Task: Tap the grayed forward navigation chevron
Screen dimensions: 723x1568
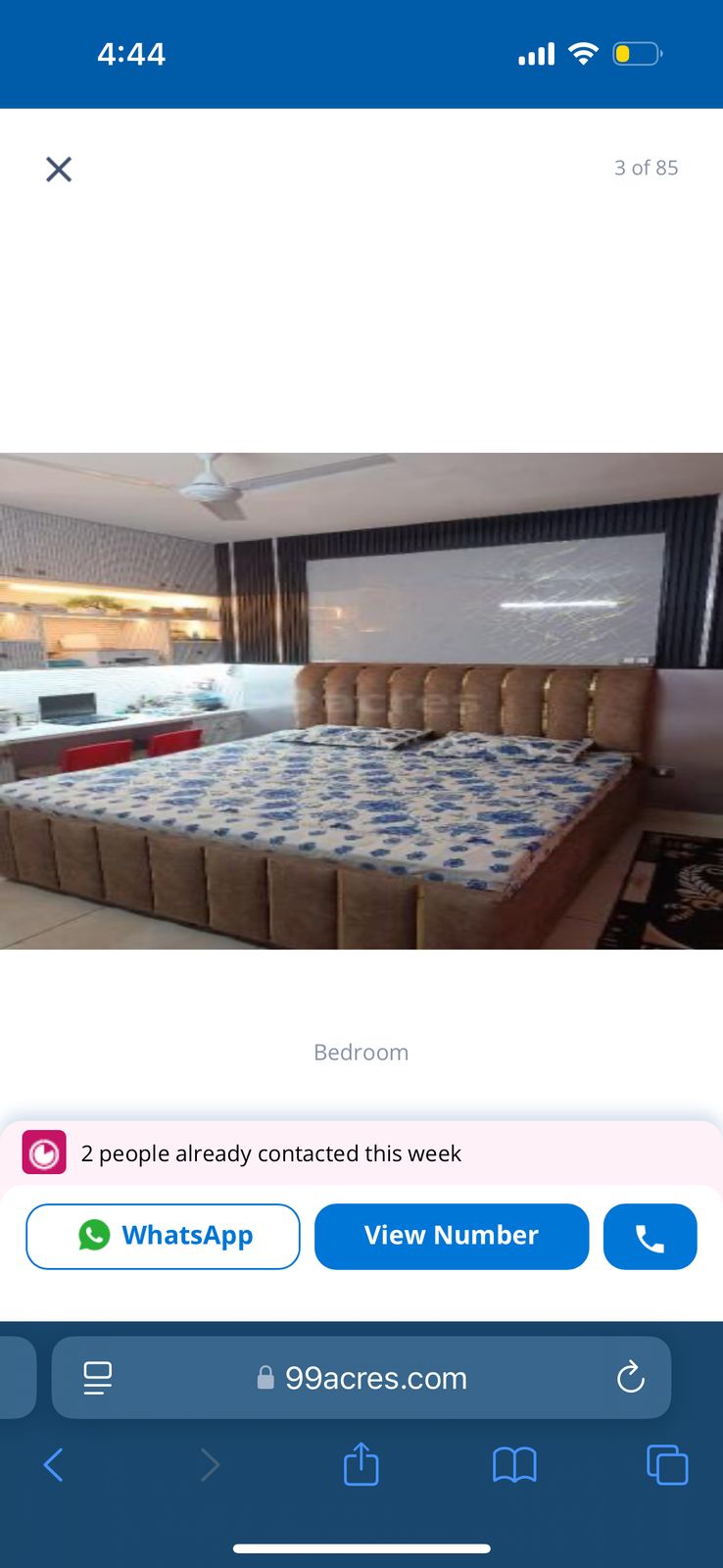Action: (x=210, y=1464)
